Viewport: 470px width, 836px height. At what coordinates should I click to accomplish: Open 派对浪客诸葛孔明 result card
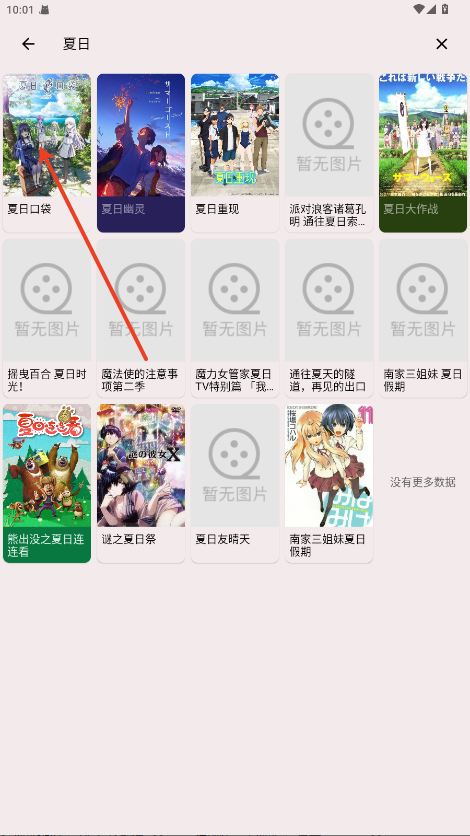tap(329, 153)
